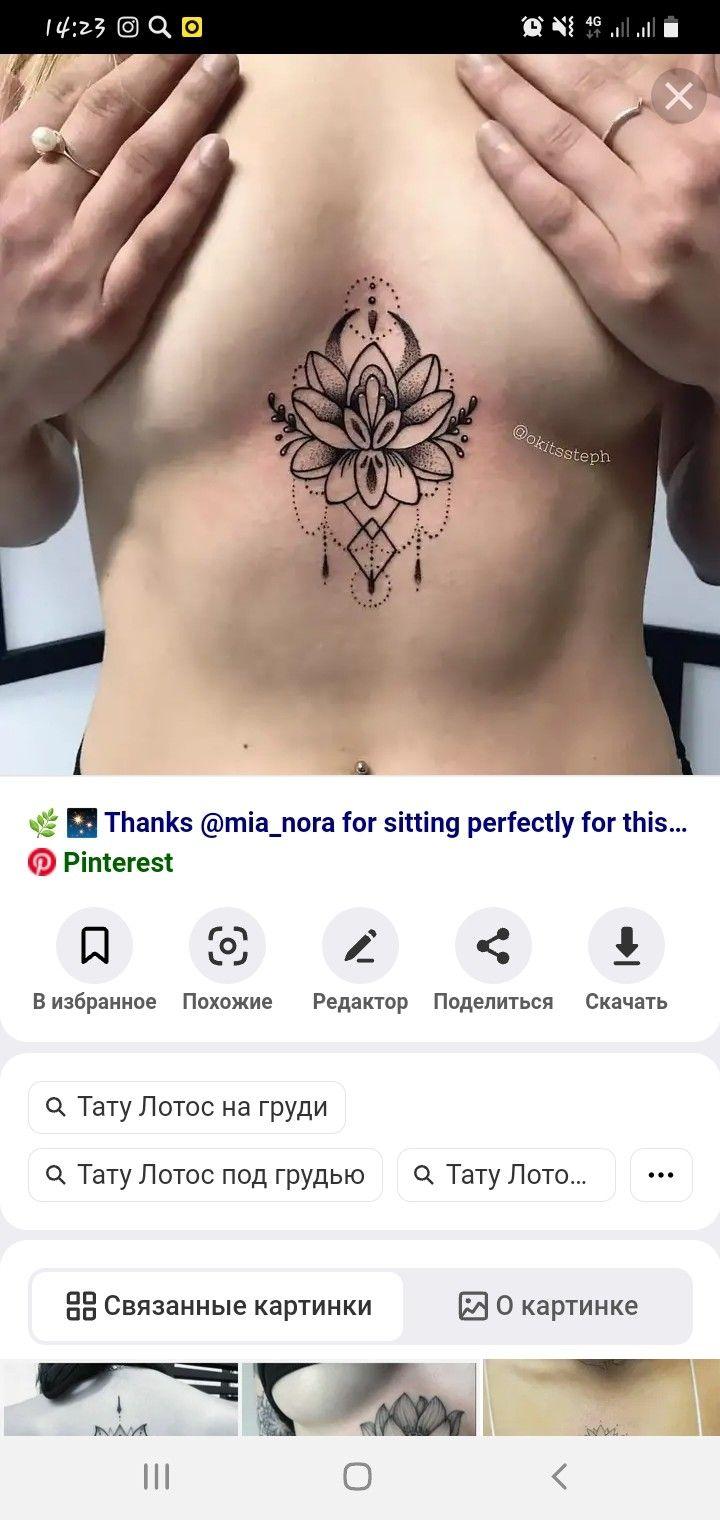720x1520 pixels.
Task: Open the home screen via system home button
Action: (357, 1476)
